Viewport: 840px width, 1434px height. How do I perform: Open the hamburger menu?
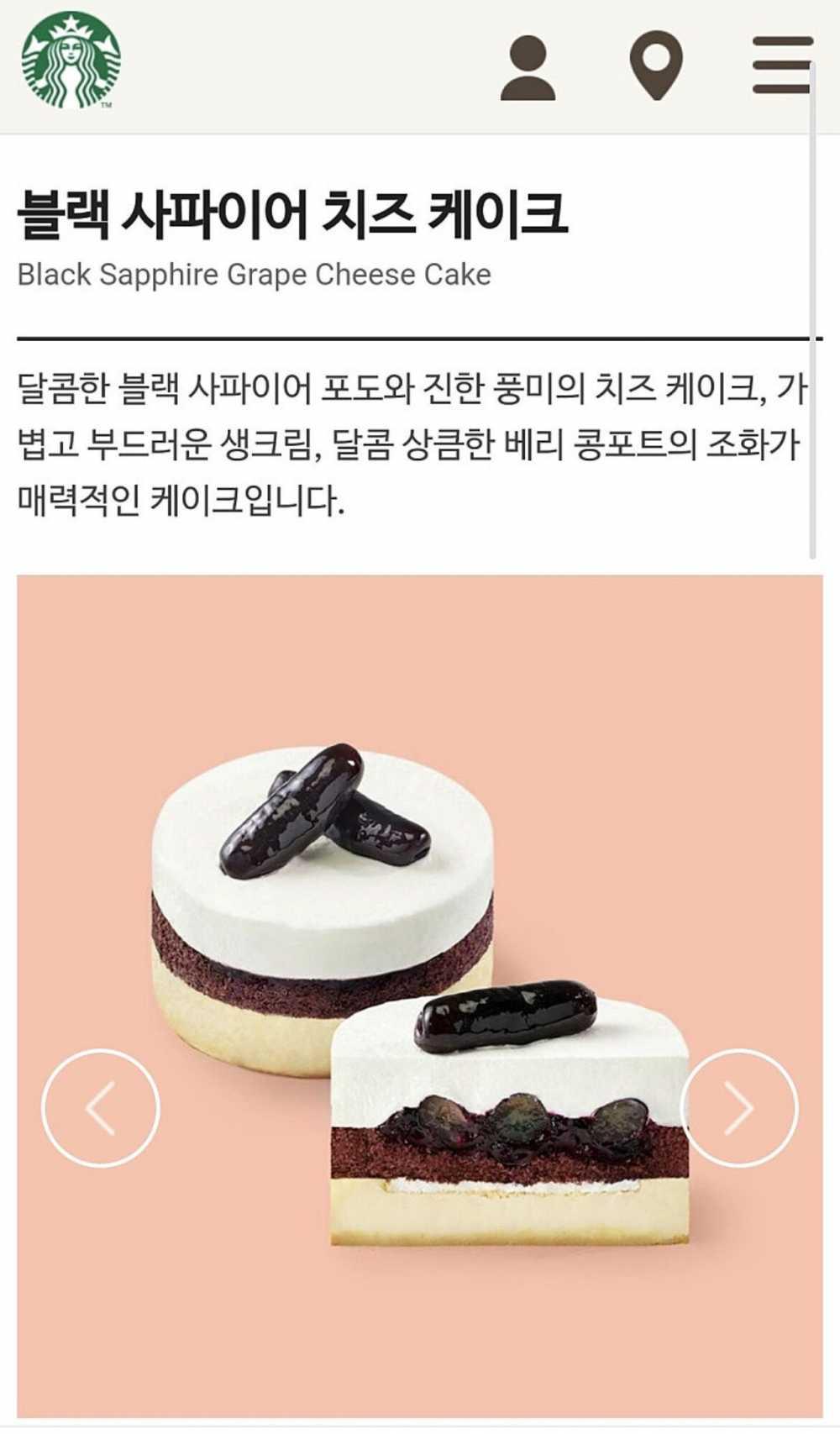pos(782,66)
